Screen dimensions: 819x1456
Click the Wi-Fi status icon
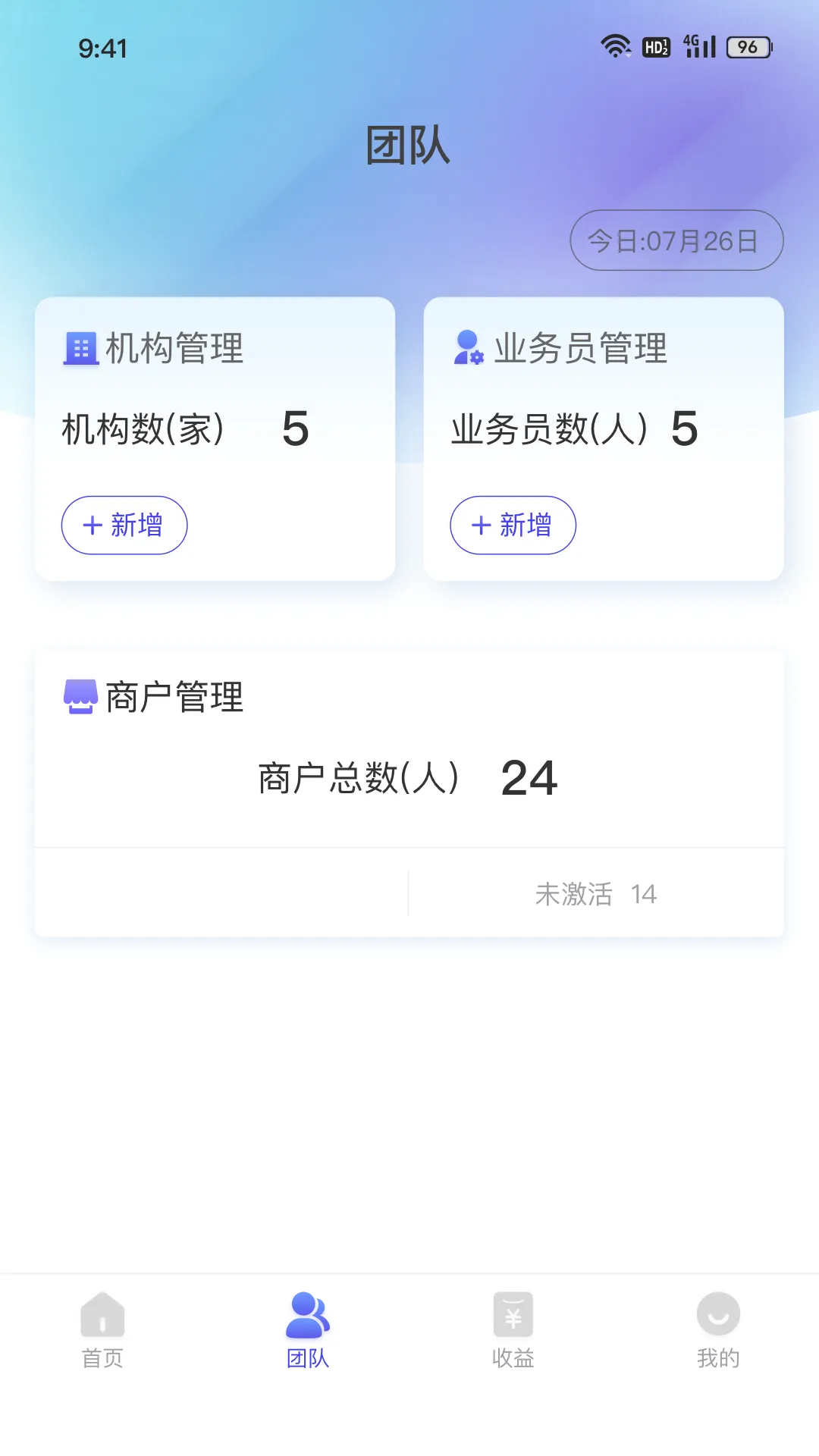click(x=615, y=45)
